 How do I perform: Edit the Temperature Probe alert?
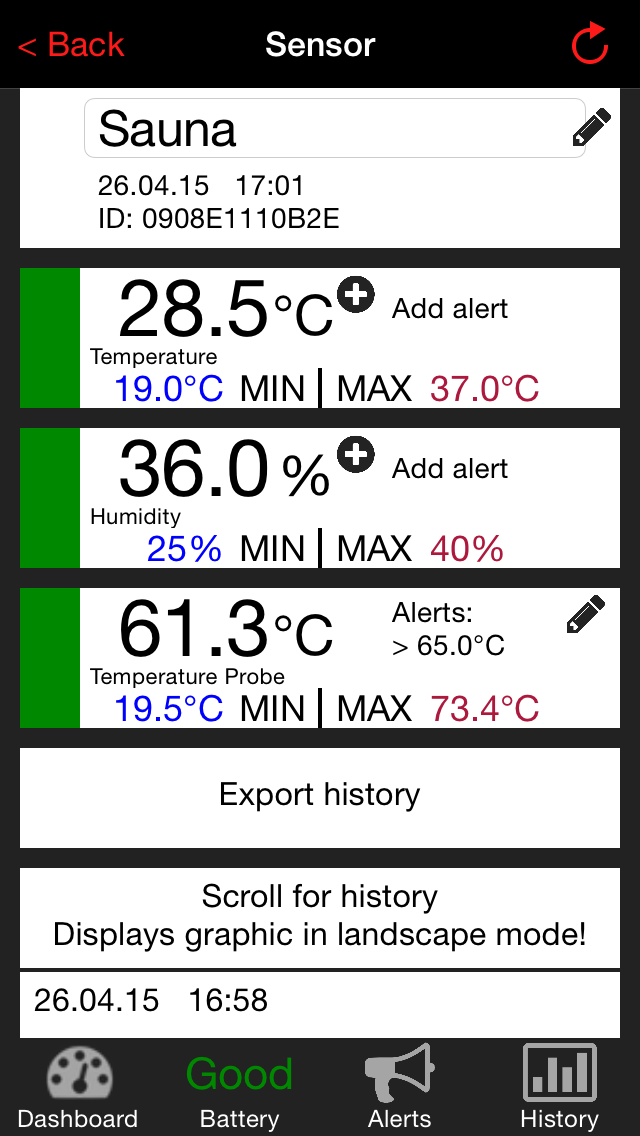586,614
